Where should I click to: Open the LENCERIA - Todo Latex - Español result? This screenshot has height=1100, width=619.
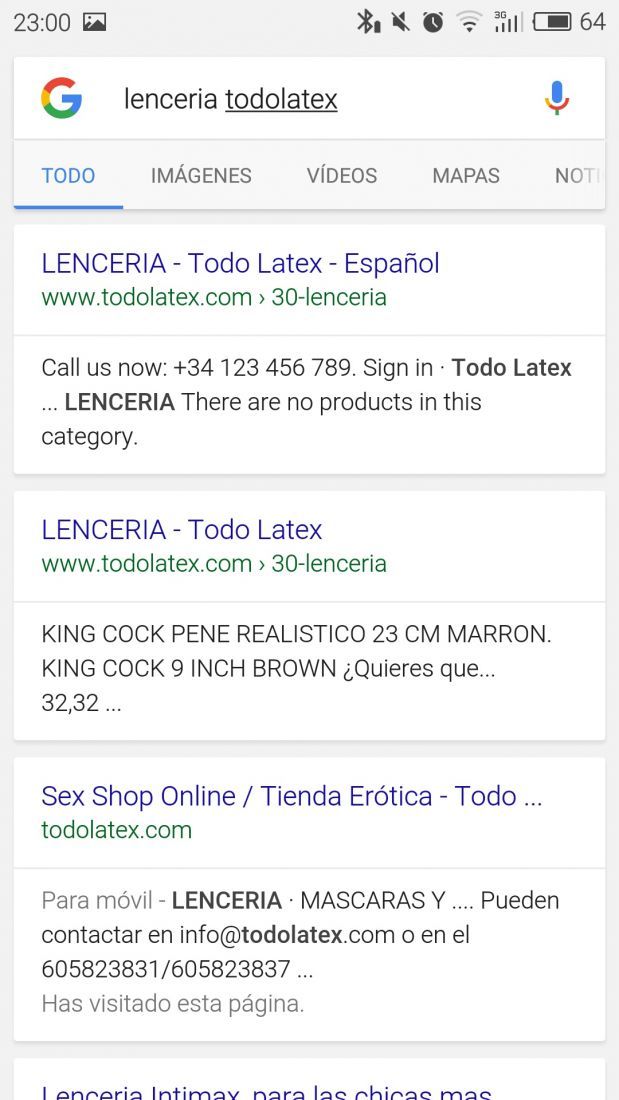(x=240, y=264)
